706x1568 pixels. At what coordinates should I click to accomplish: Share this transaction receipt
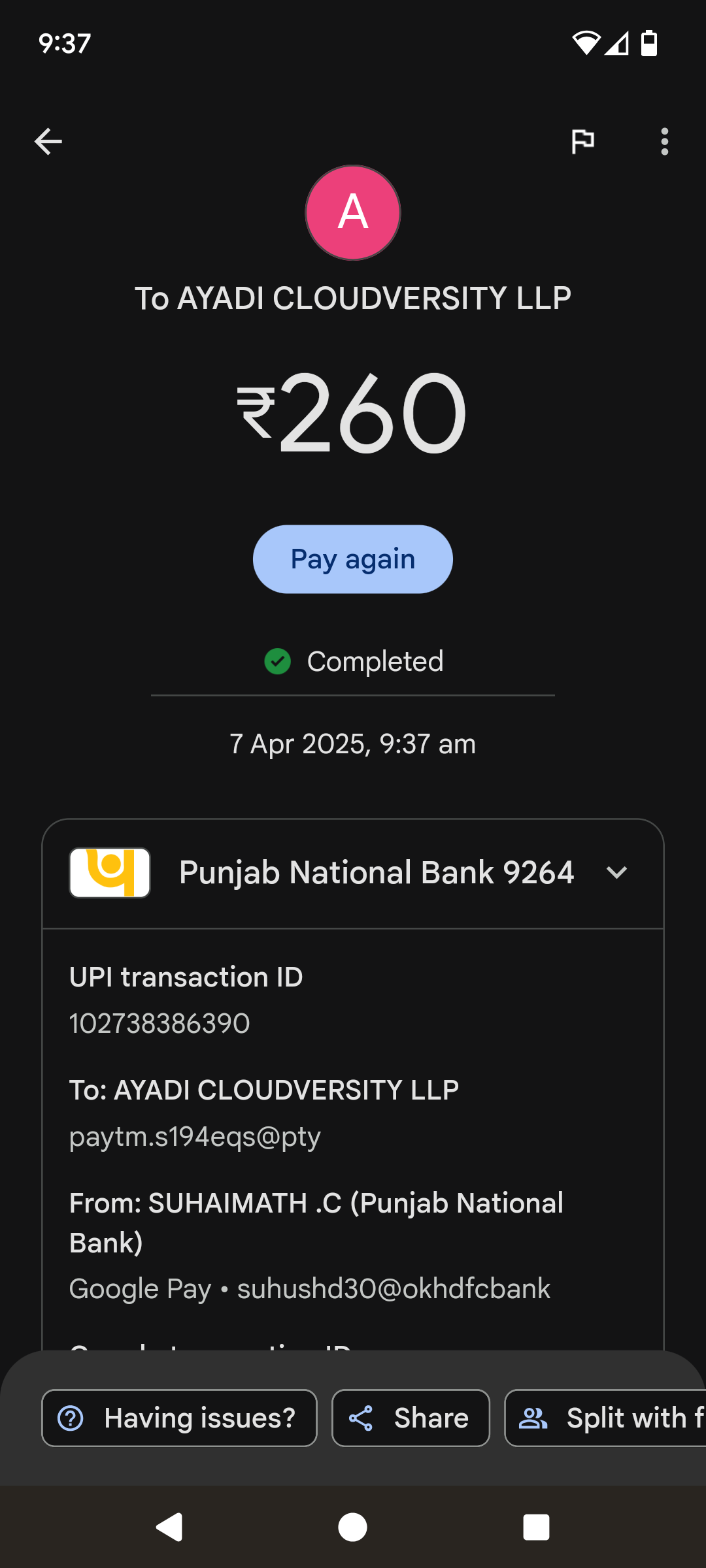(x=411, y=1418)
